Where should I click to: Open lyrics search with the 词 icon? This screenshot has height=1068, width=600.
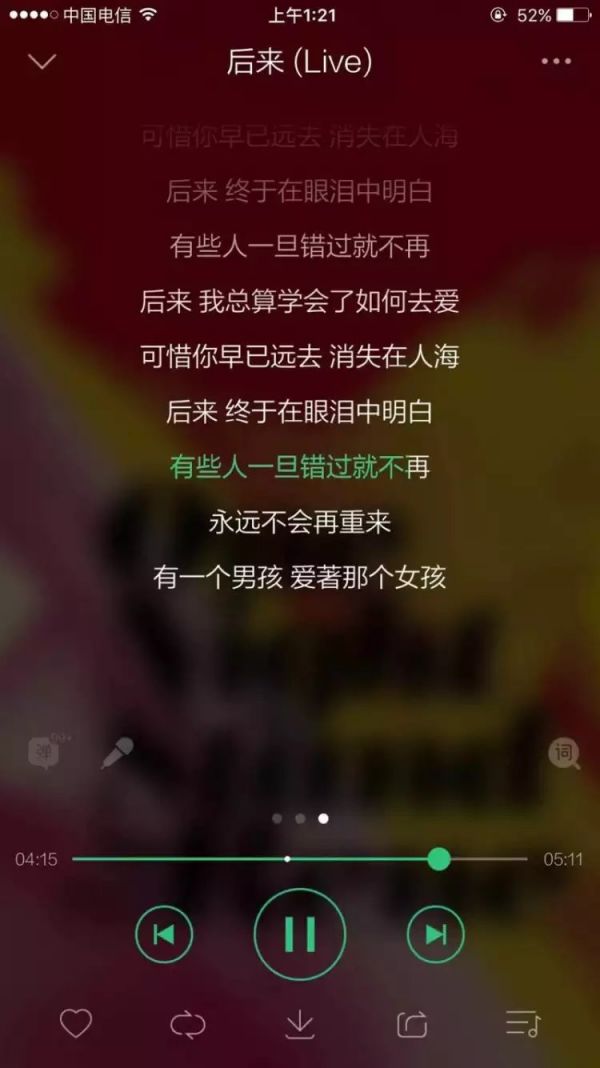coord(564,752)
